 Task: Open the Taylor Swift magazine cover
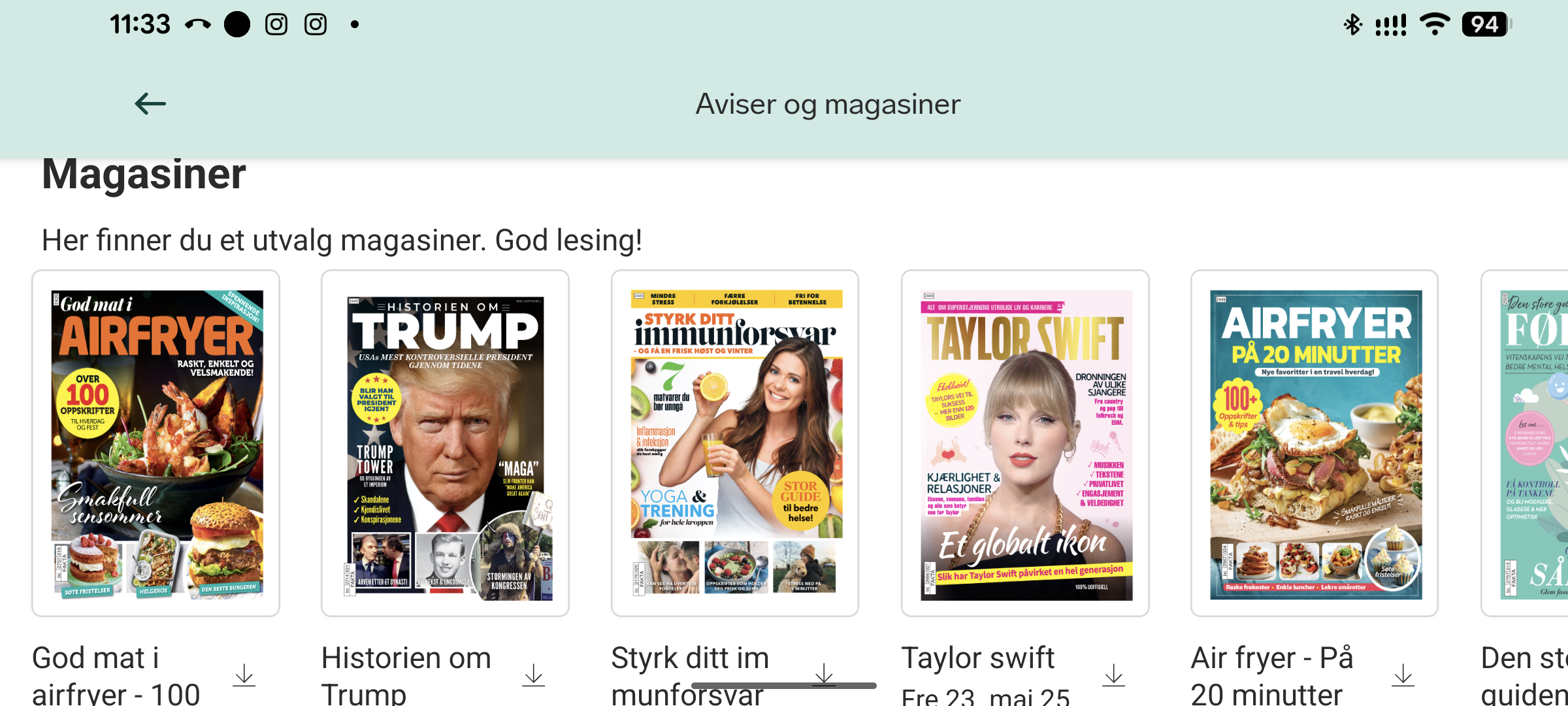pyautogui.click(x=1025, y=443)
